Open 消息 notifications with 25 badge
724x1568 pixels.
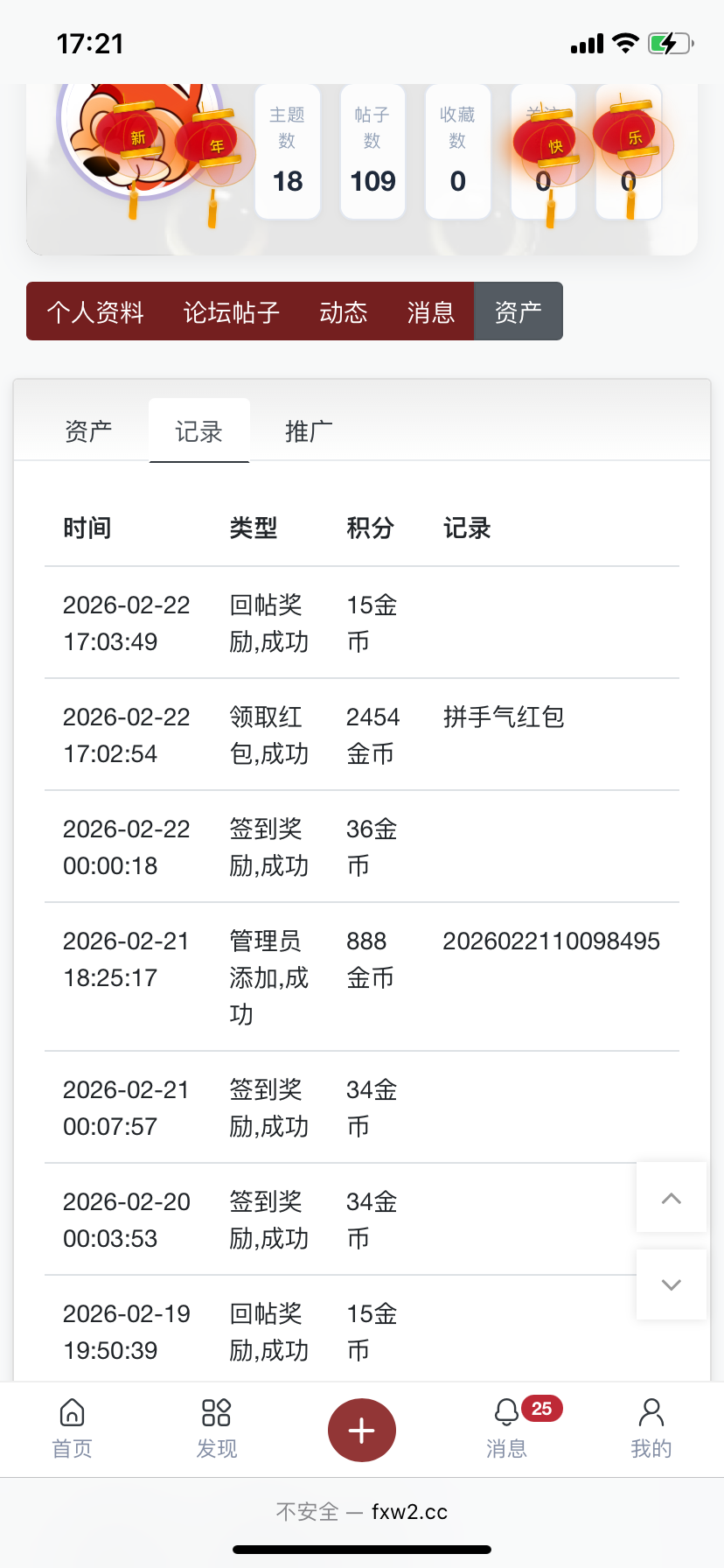pyautogui.click(x=507, y=1429)
